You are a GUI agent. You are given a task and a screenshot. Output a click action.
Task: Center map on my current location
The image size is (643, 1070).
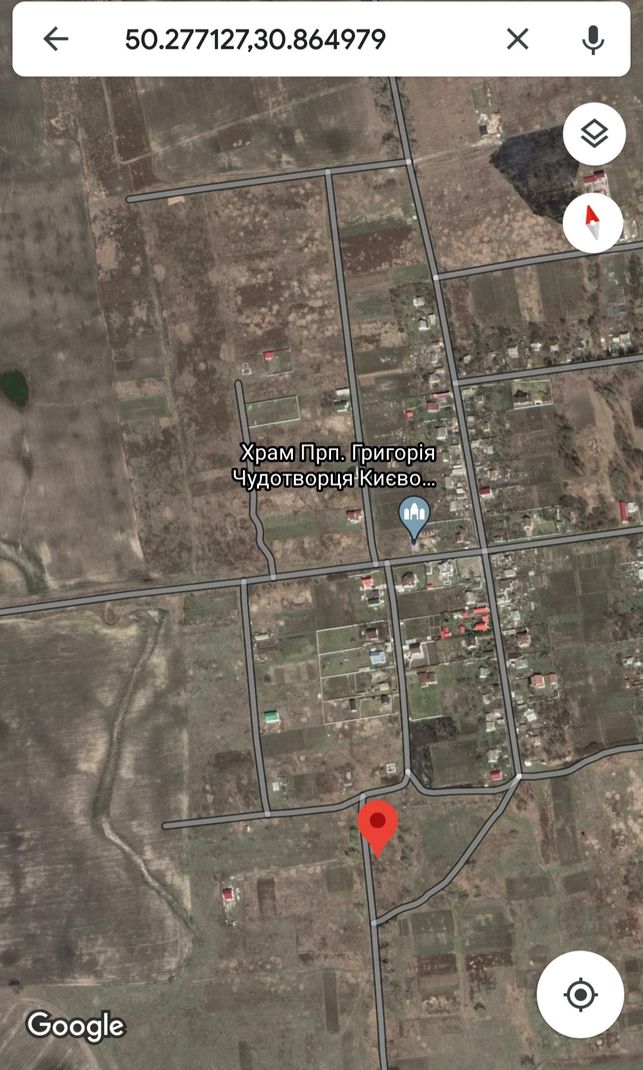point(580,994)
